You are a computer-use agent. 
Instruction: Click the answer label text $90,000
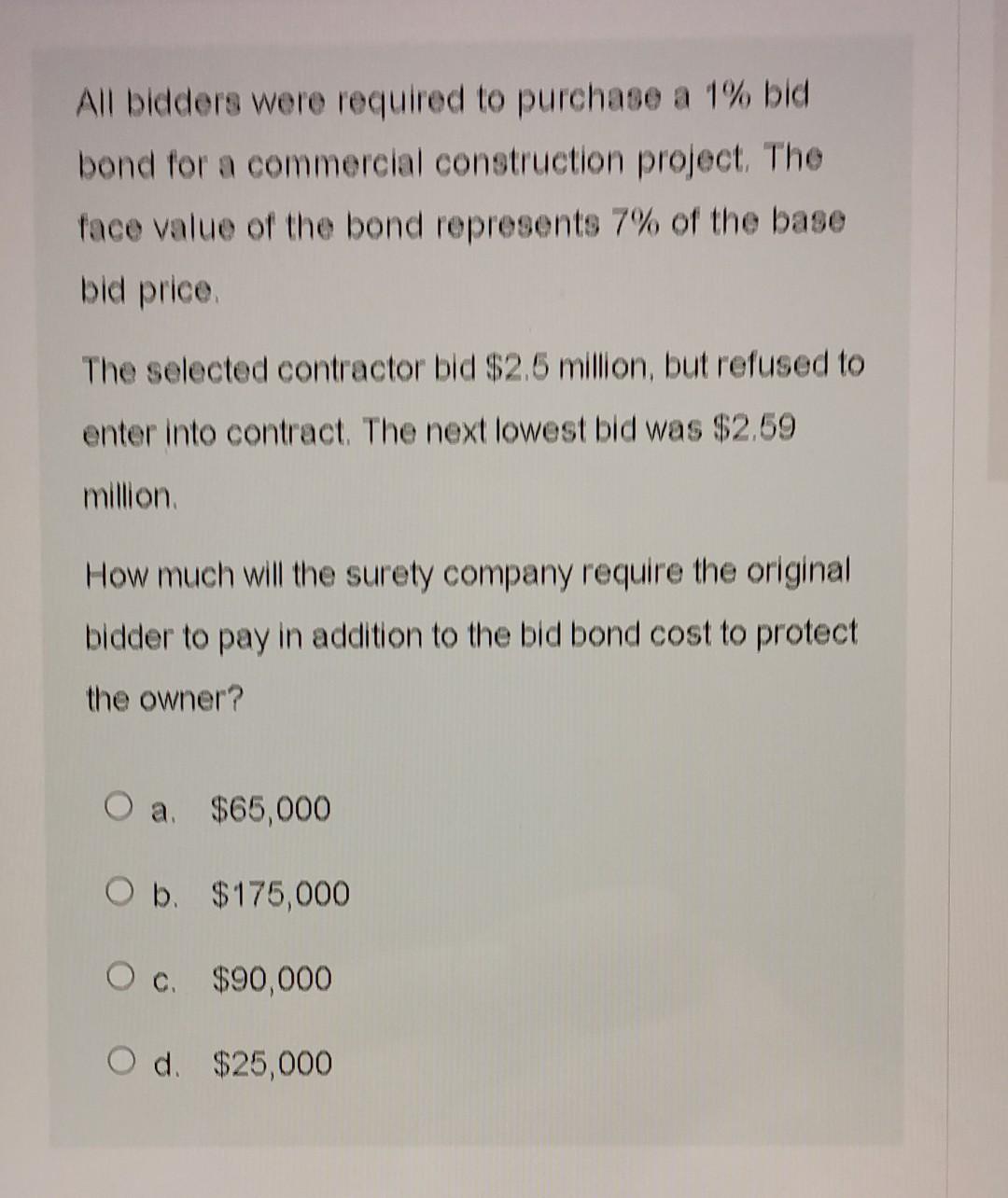coord(273,979)
